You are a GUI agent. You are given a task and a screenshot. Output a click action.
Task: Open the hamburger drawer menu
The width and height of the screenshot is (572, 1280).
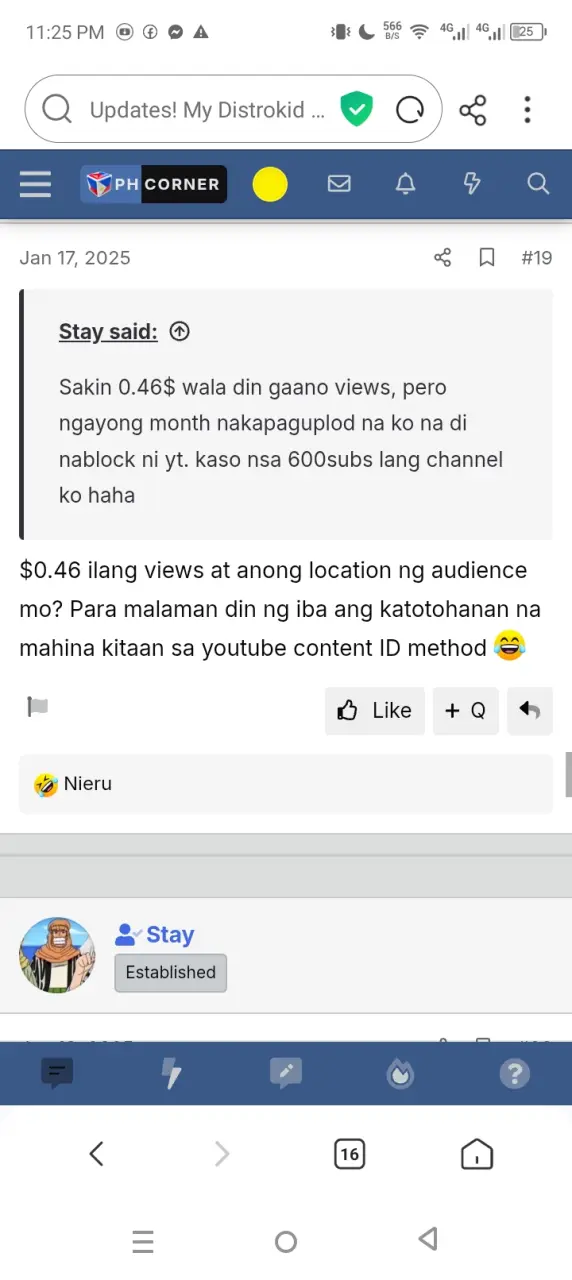click(35, 184)
